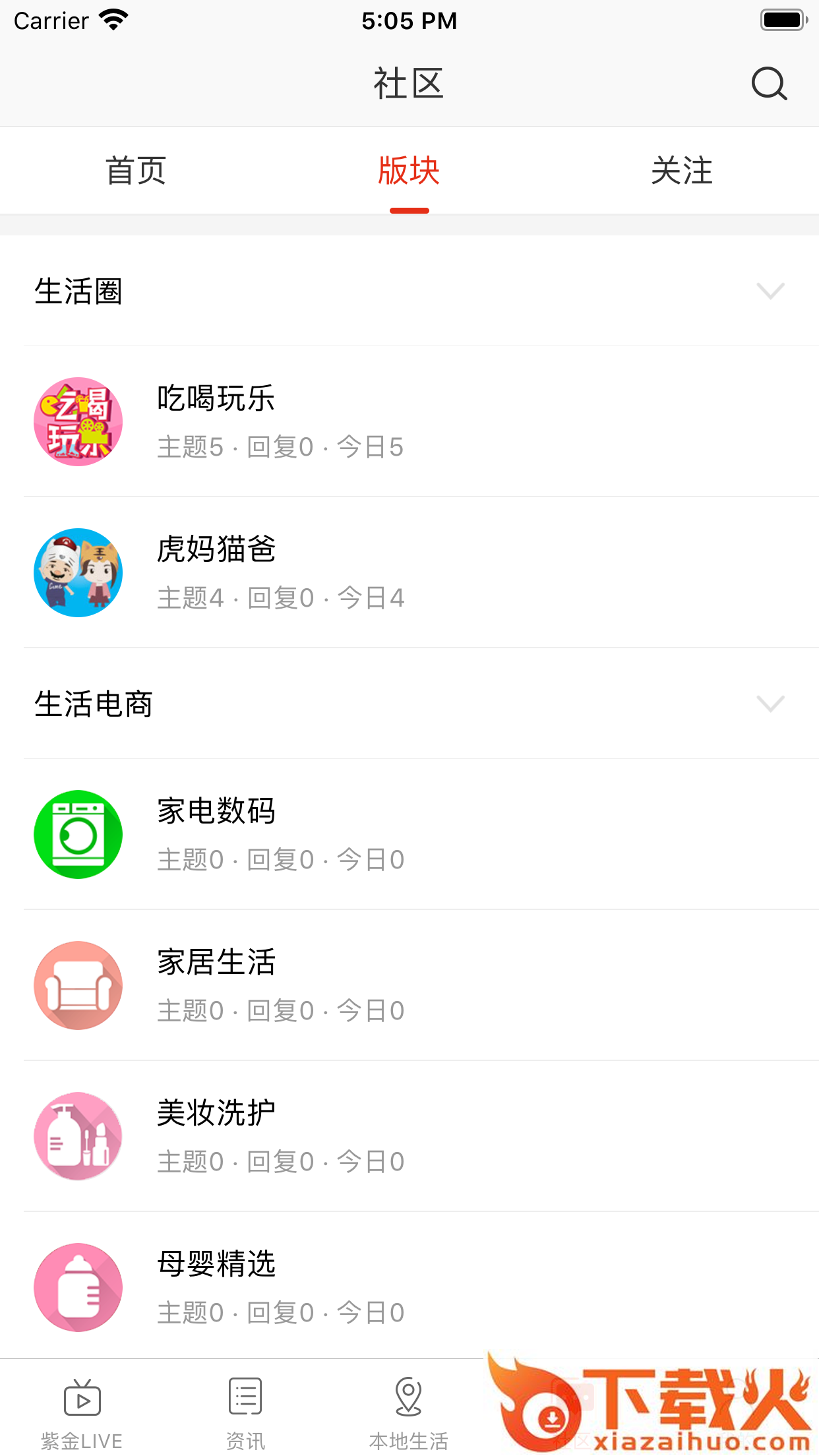Viewport: 819px width, 1456px height.
Task: Collapse the 生活圈 section
Action: click(770, 291)
